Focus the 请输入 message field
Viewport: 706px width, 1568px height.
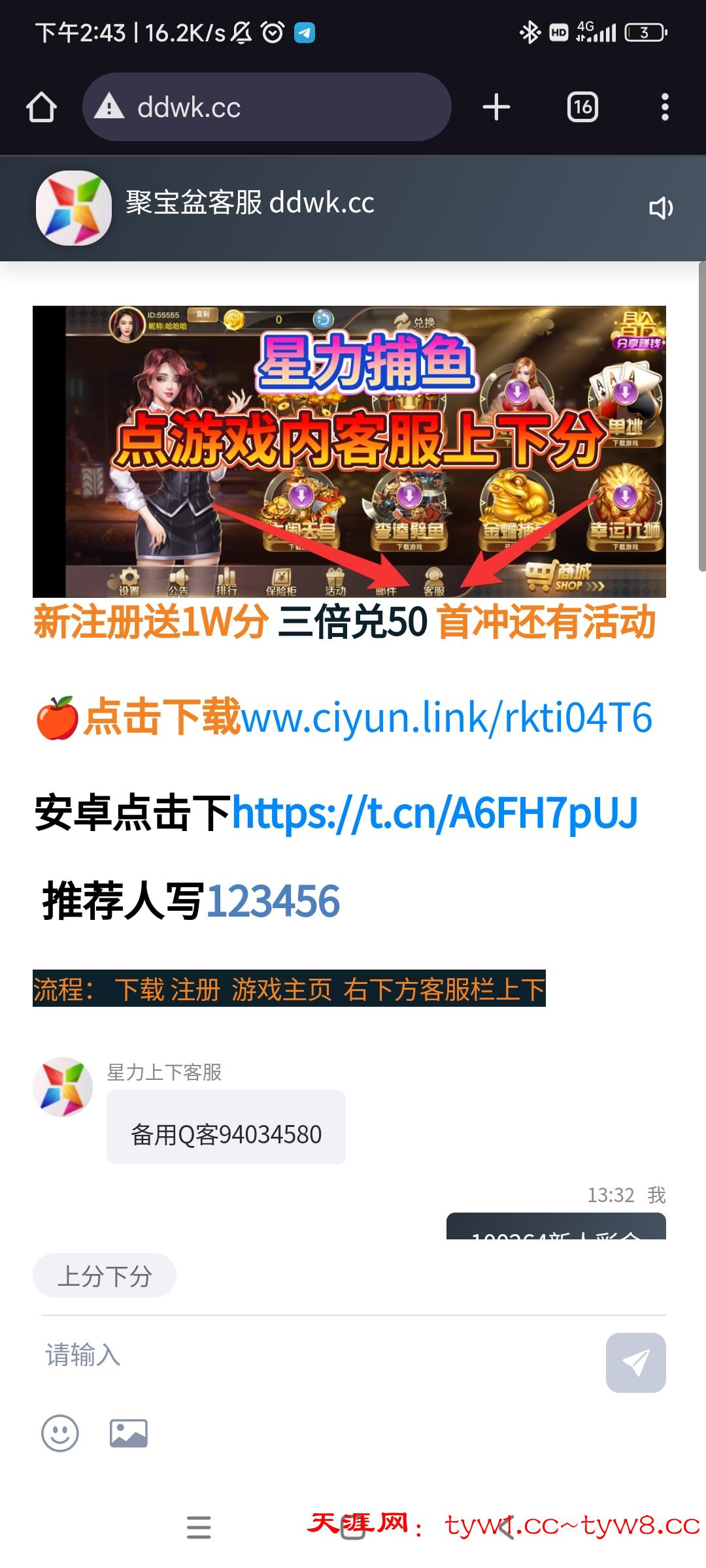click(314, 1355)
